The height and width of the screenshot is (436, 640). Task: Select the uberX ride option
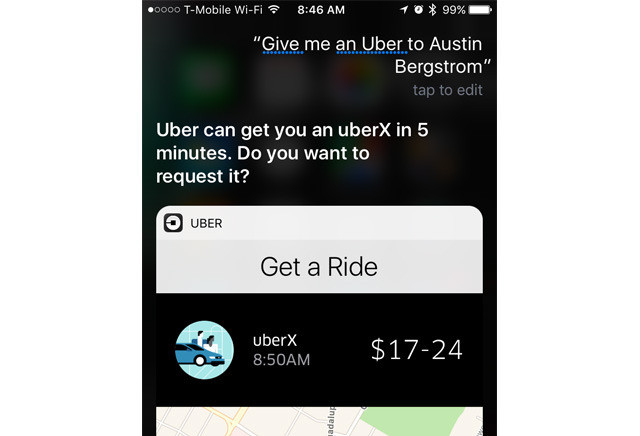coord(319,349)
